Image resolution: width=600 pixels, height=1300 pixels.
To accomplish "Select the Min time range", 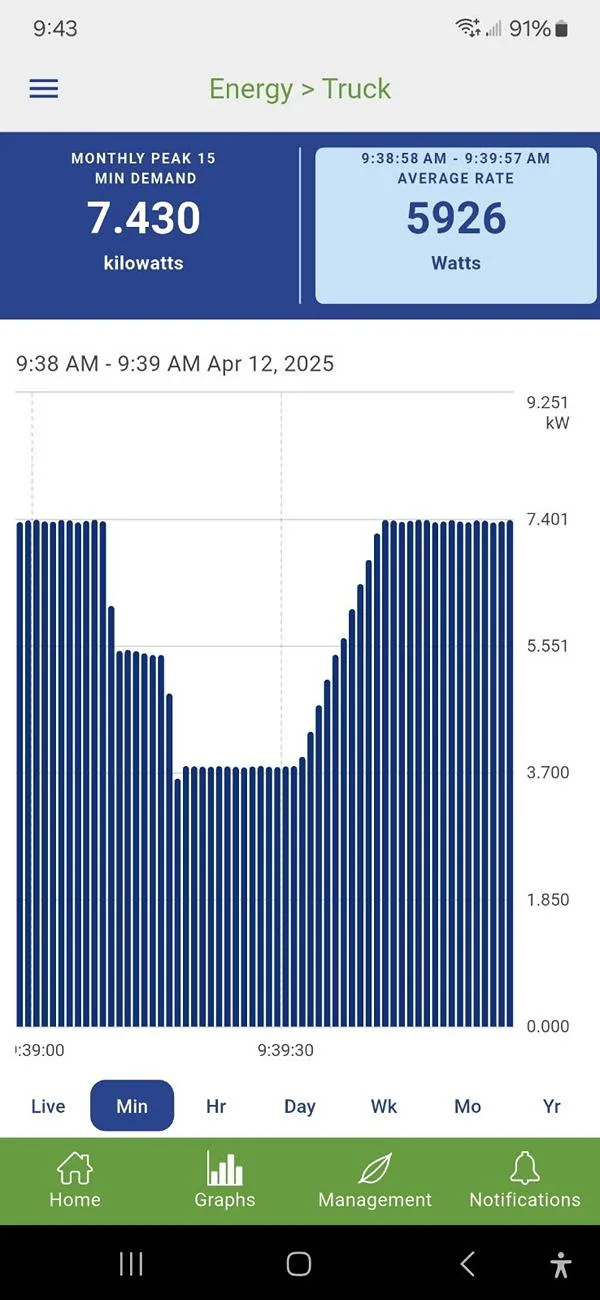I will (x=132, y=1106).
